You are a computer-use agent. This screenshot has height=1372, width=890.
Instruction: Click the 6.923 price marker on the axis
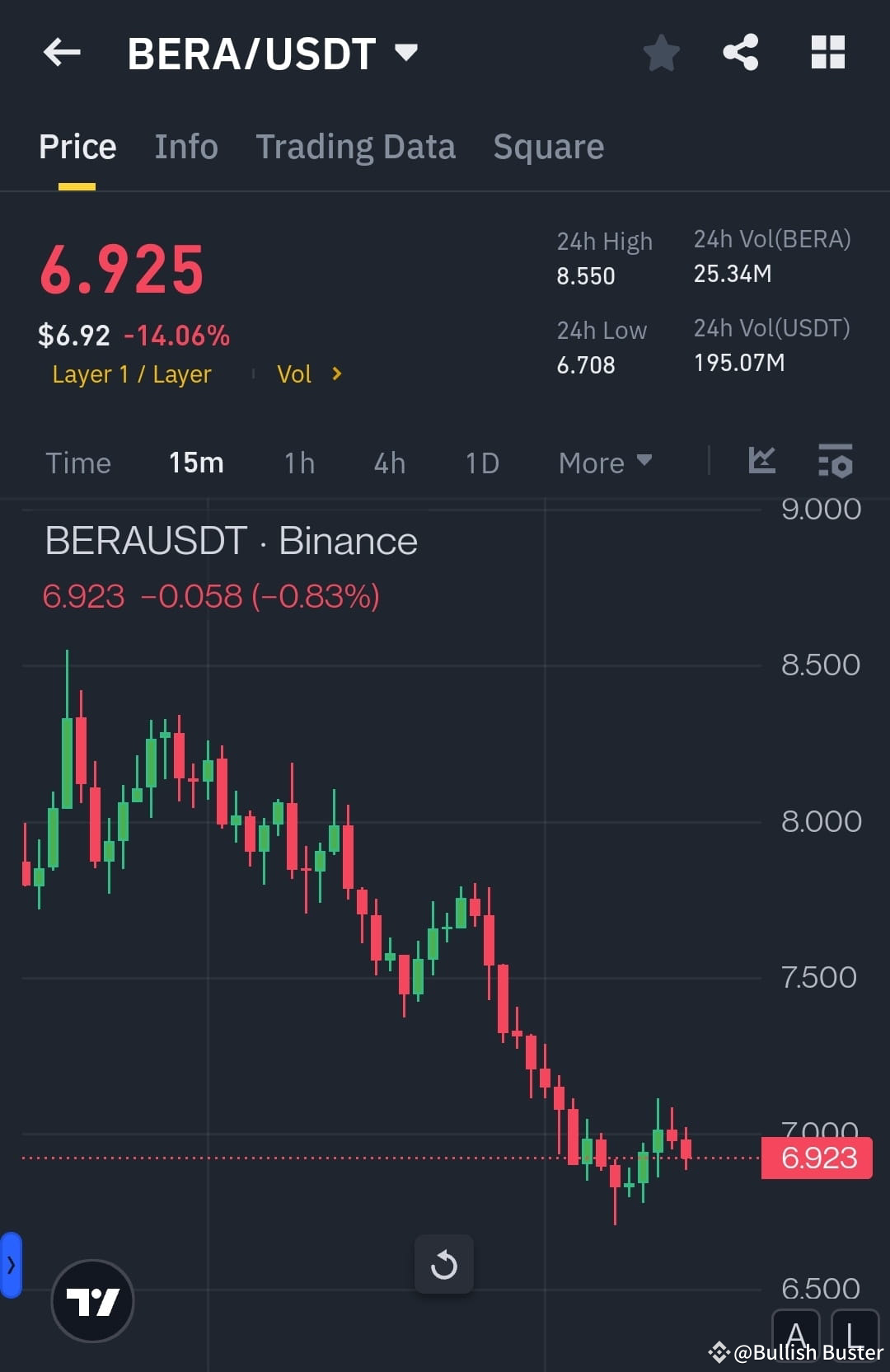pos(817,1158)
